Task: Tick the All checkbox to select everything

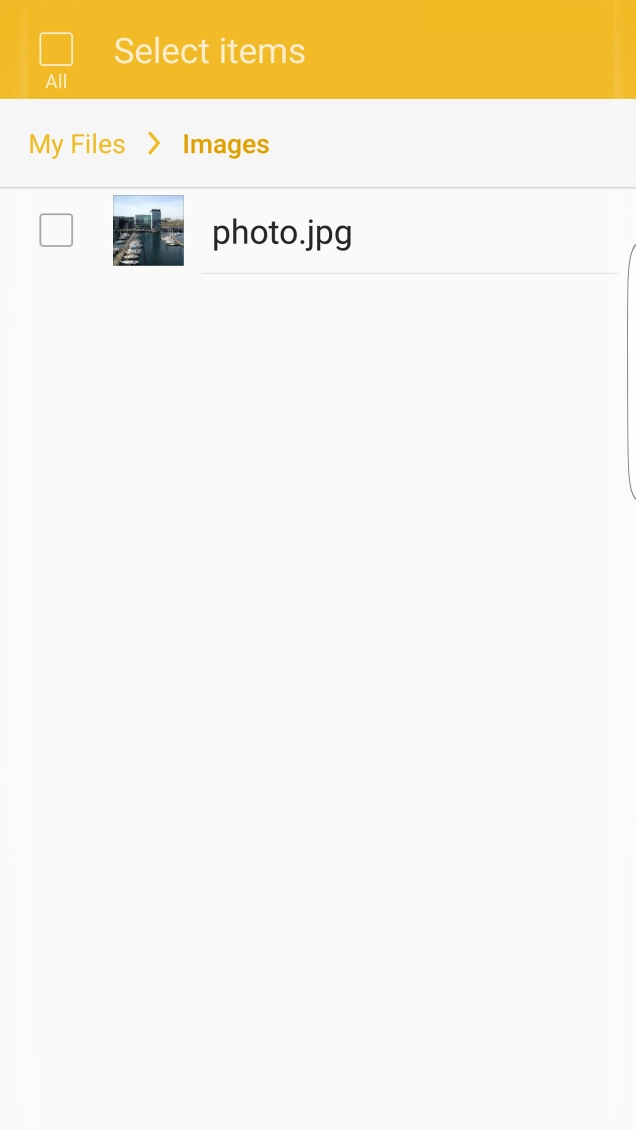Action: (x=56, y=50)
